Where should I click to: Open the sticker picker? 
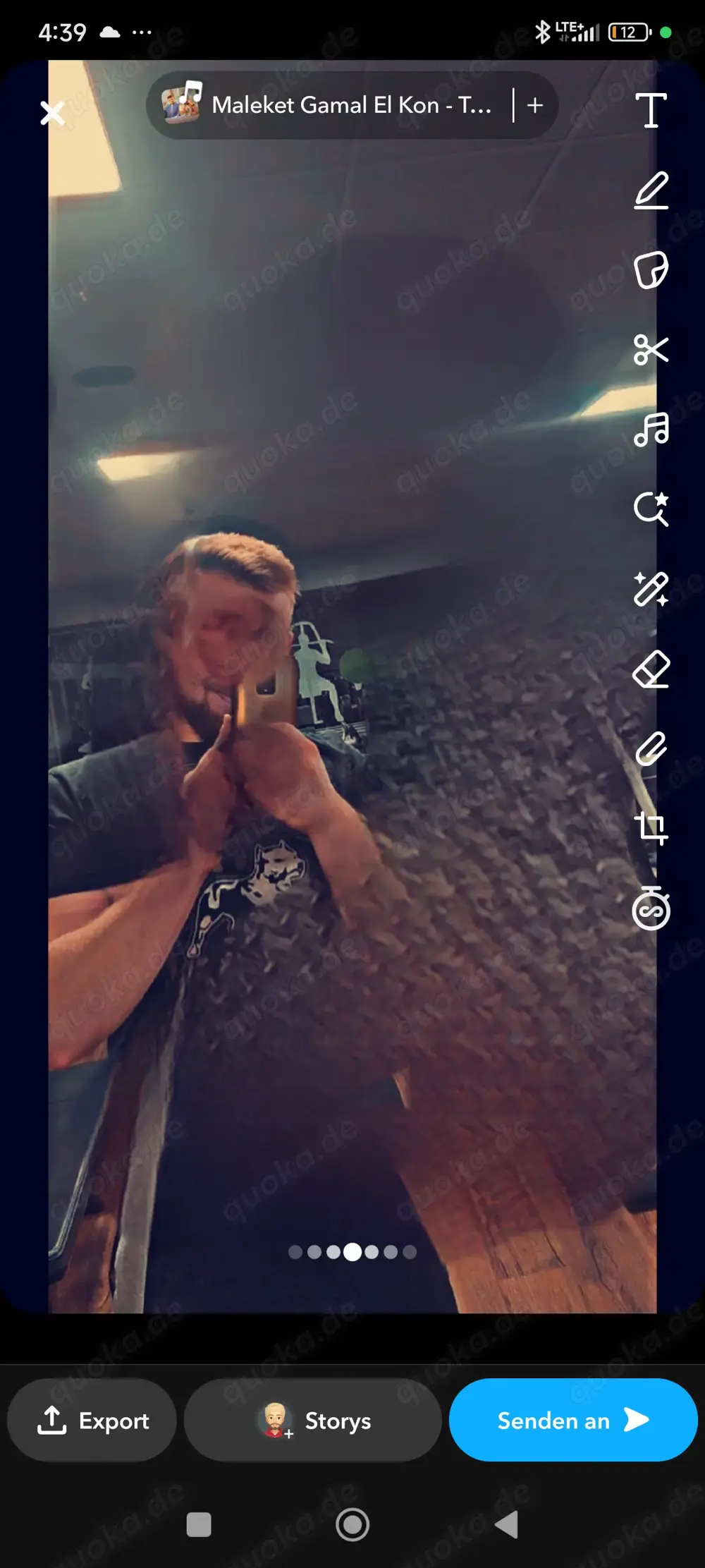pos(651,270)
